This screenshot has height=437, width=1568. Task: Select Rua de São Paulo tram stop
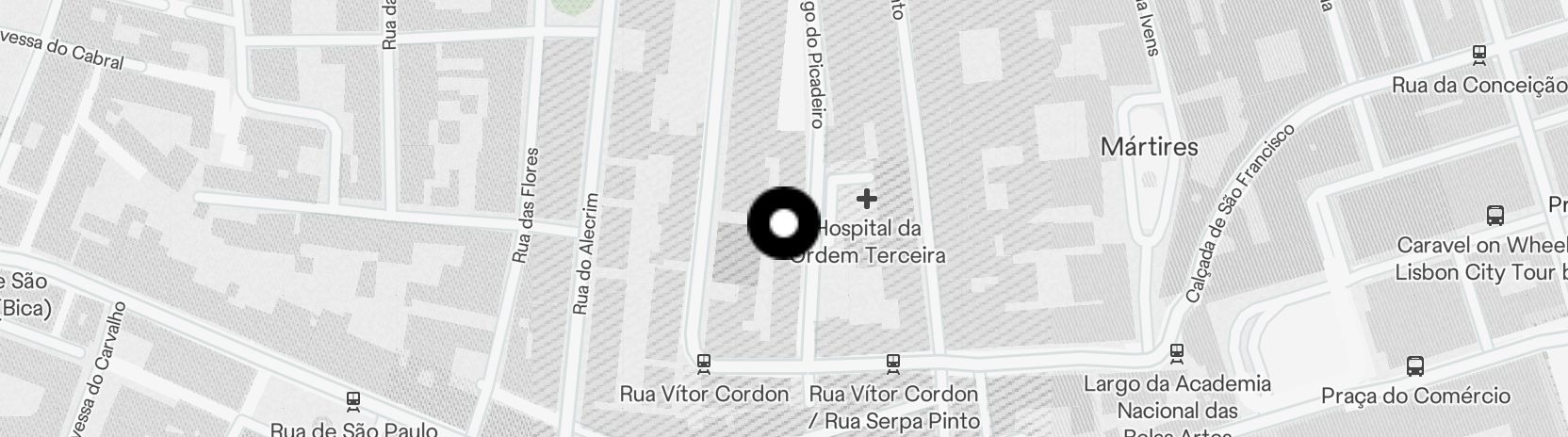353,401
